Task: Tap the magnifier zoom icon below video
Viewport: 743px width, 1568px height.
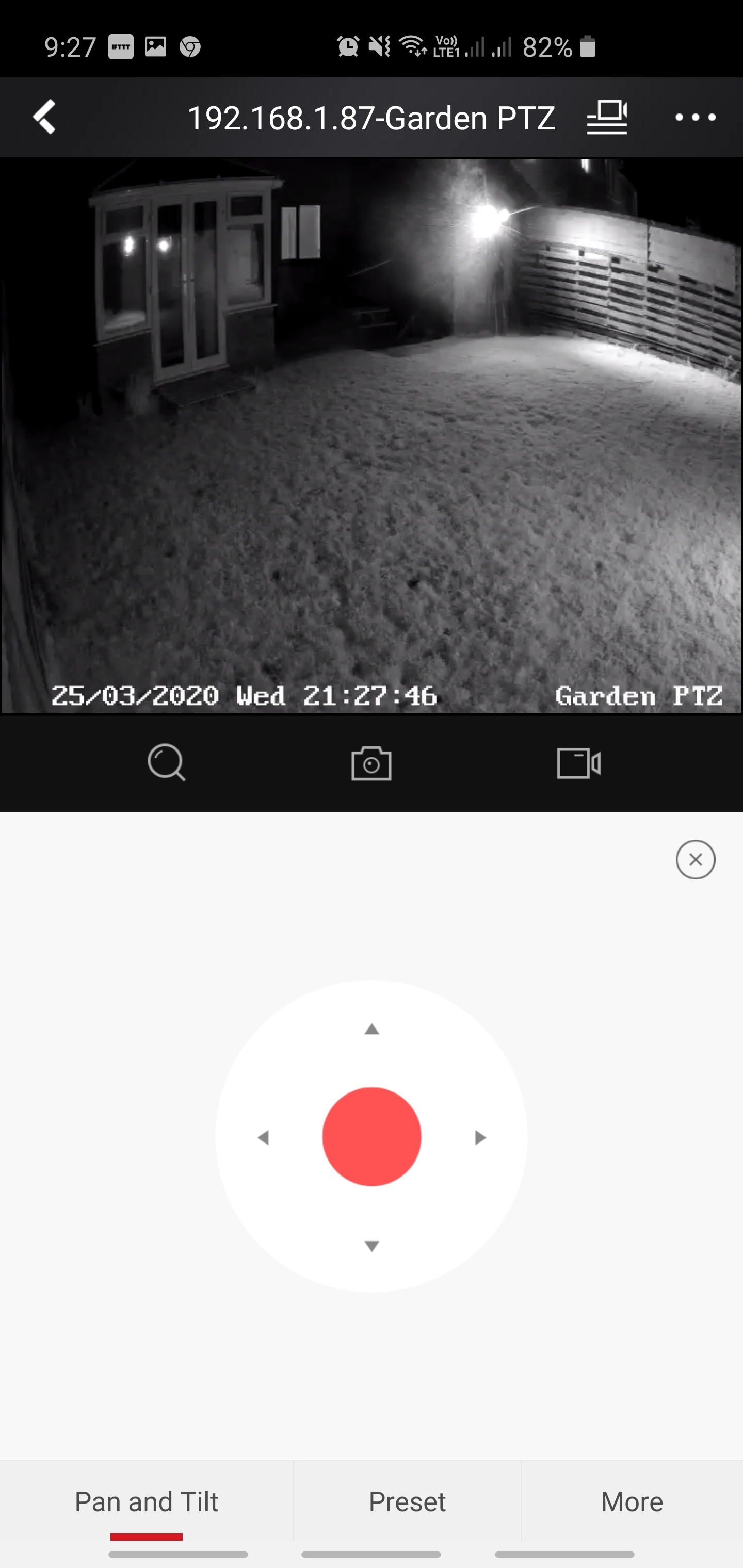Action: coord(166,762)
